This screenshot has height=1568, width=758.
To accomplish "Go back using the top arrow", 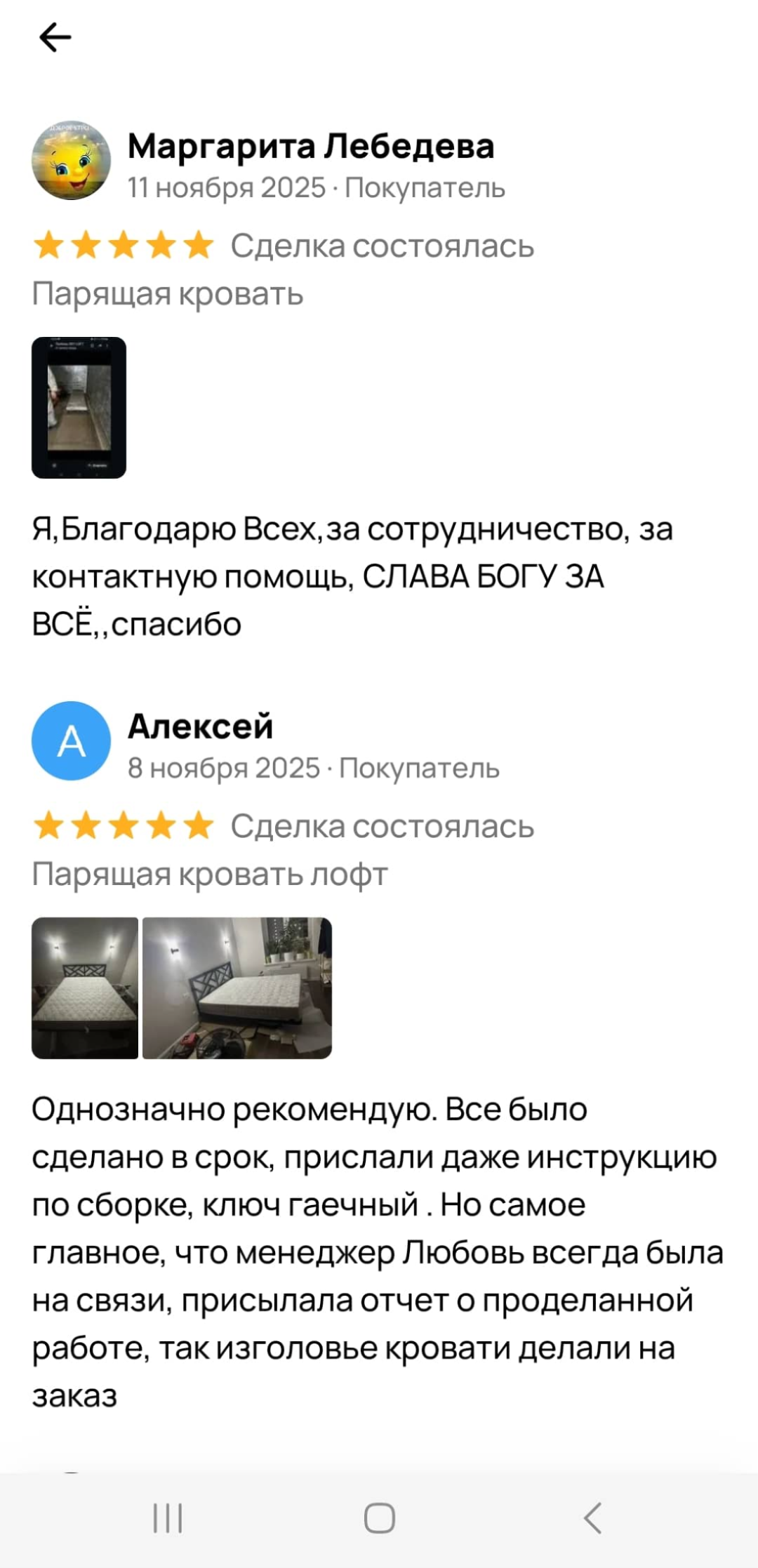I will coord(55,38).
